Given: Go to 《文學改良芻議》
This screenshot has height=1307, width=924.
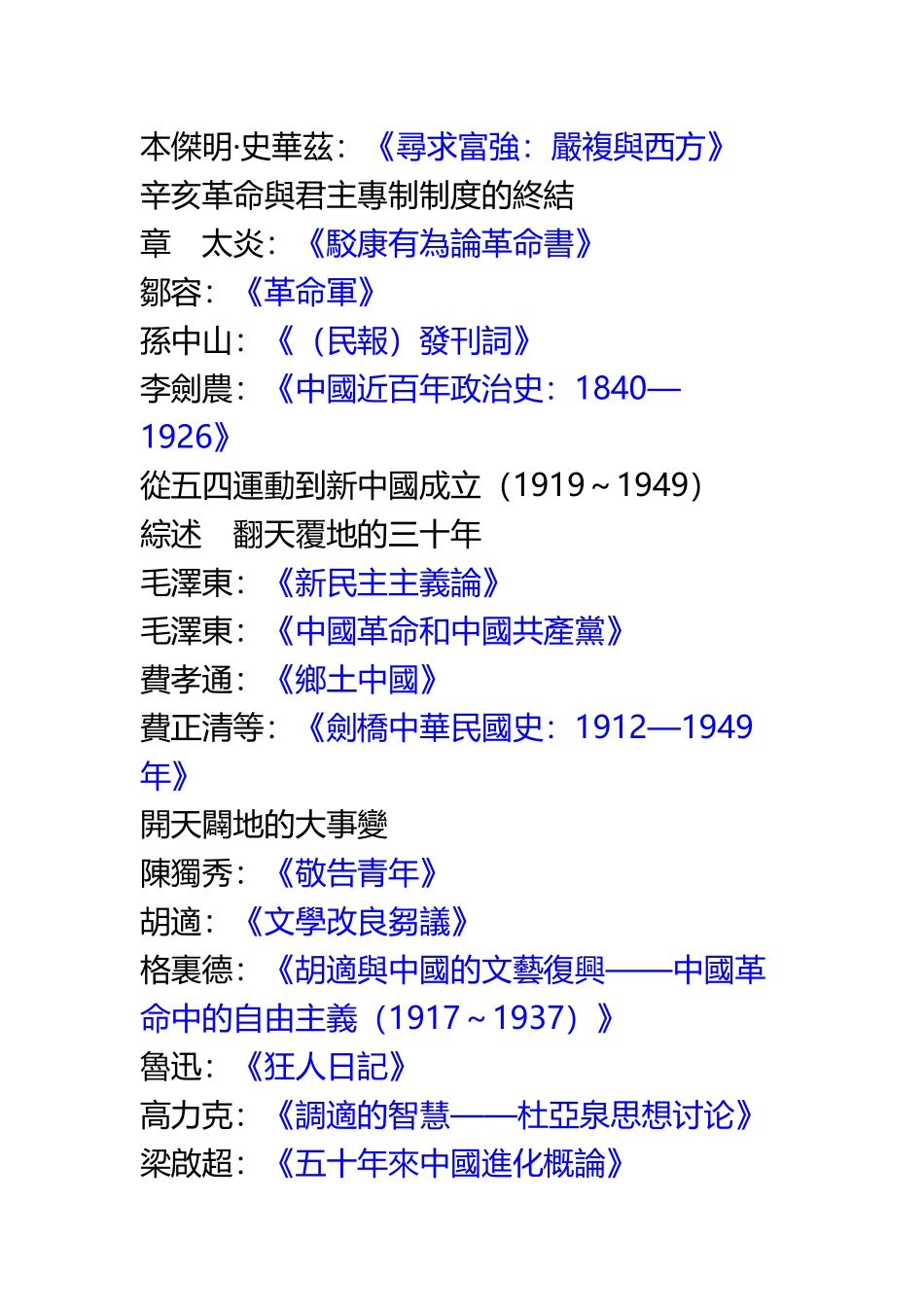Looking at the screenshot, I should tap(356, 921).
